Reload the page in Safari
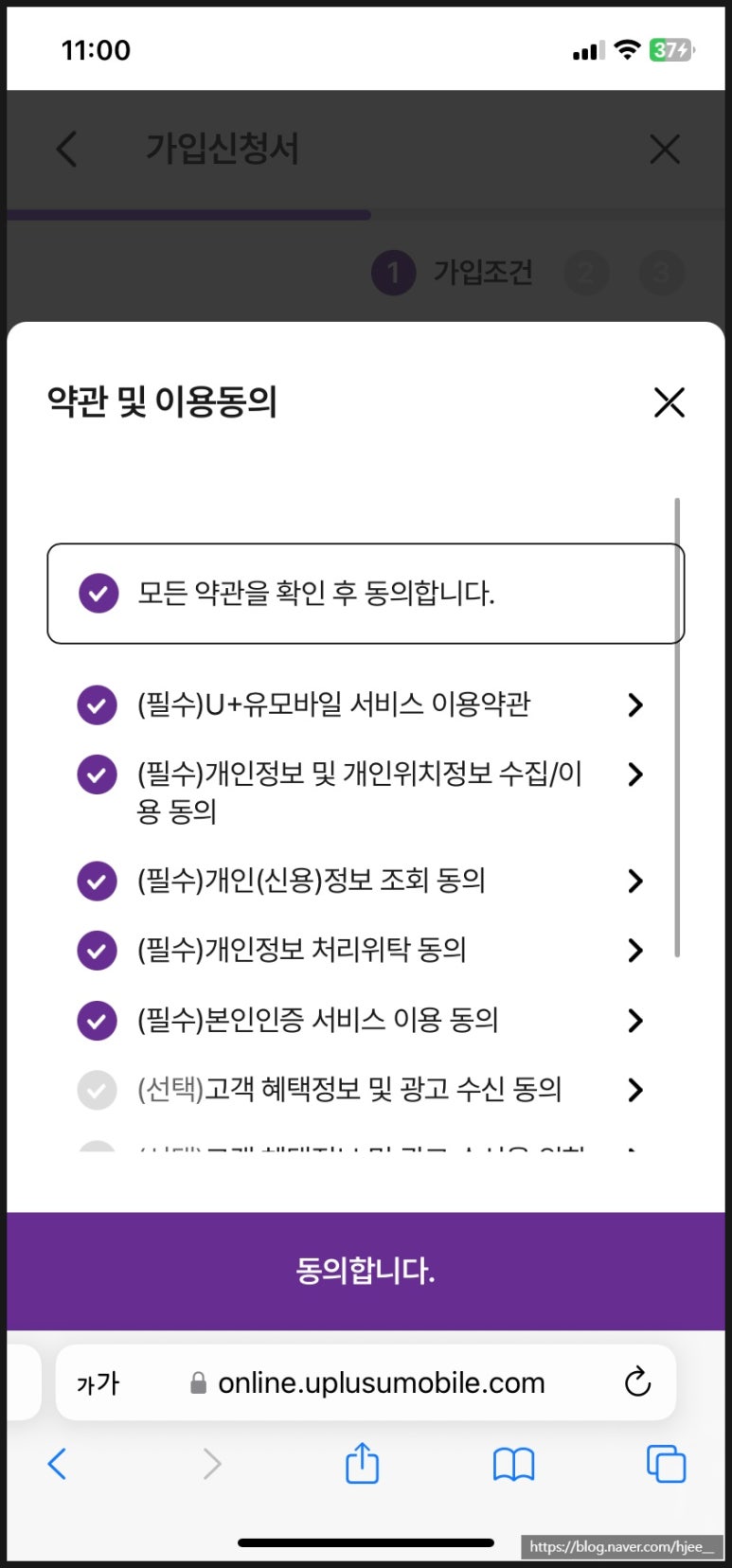The image size is (732, 1568). coord(637,1382)
